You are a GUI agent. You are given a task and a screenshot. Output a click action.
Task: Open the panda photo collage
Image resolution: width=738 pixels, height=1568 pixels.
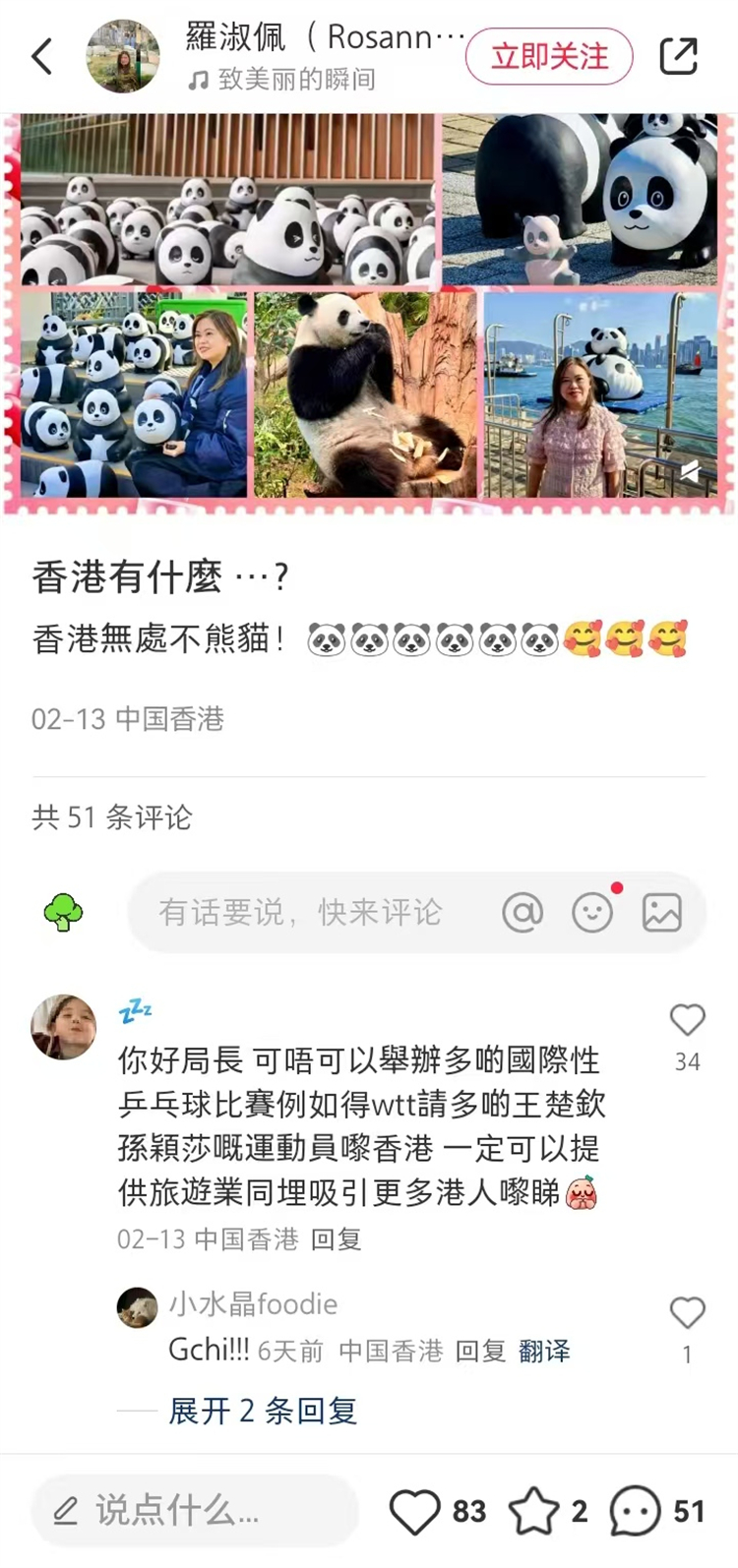(x=369, y=313)
